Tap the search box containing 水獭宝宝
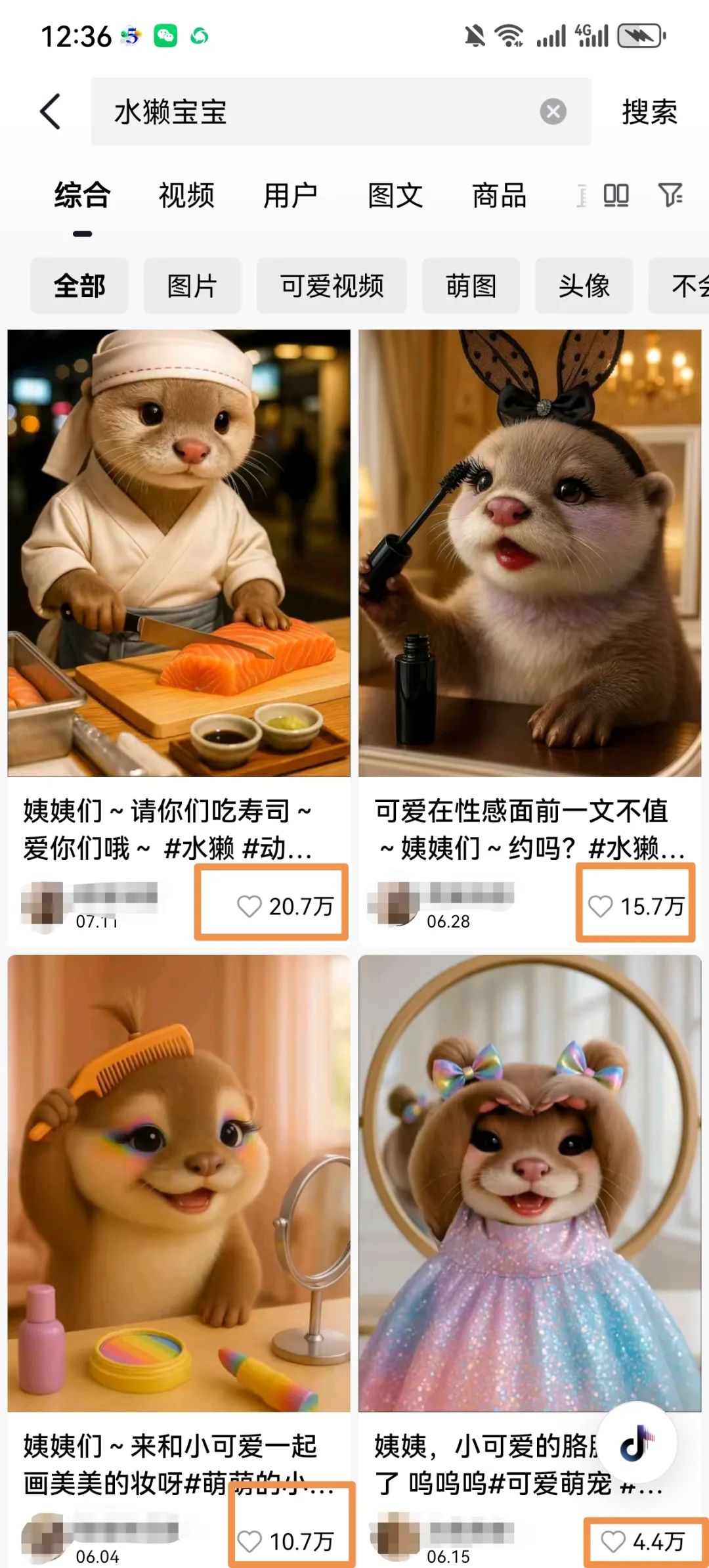The image size is (709, 1568). (315, 112)
